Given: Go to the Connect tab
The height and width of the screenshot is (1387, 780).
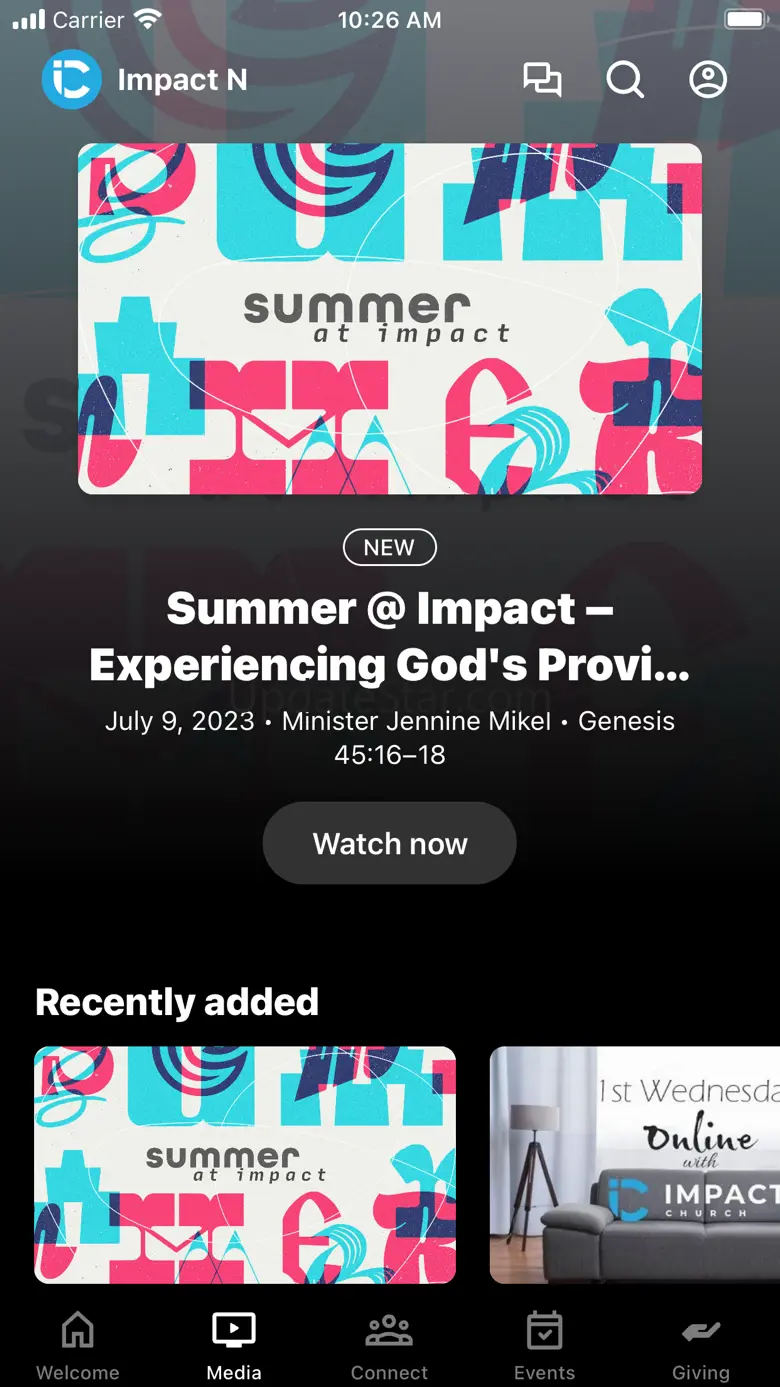Looking at the screenshot, I should tap(390, 1346).
